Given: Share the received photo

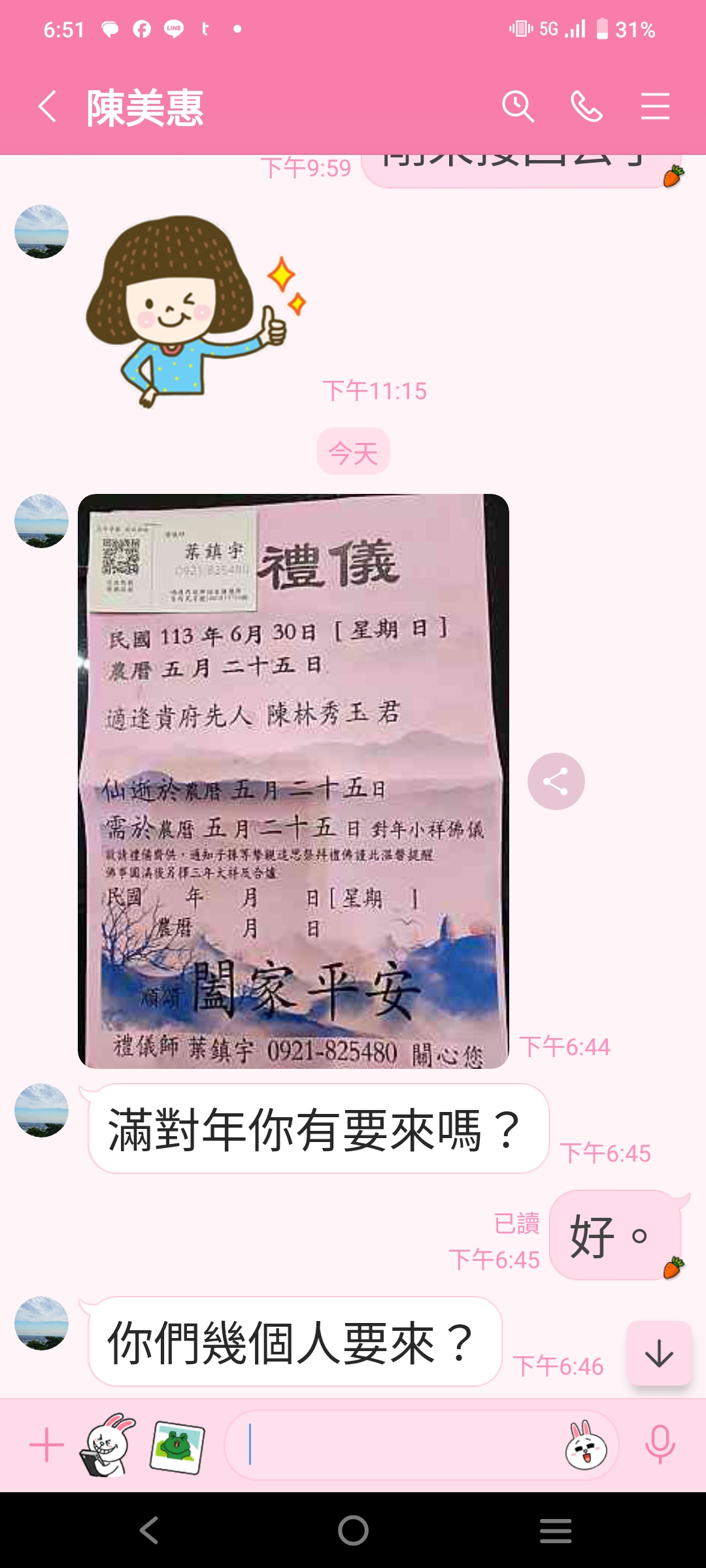Looking at the screenshot, I should point(556,781).
